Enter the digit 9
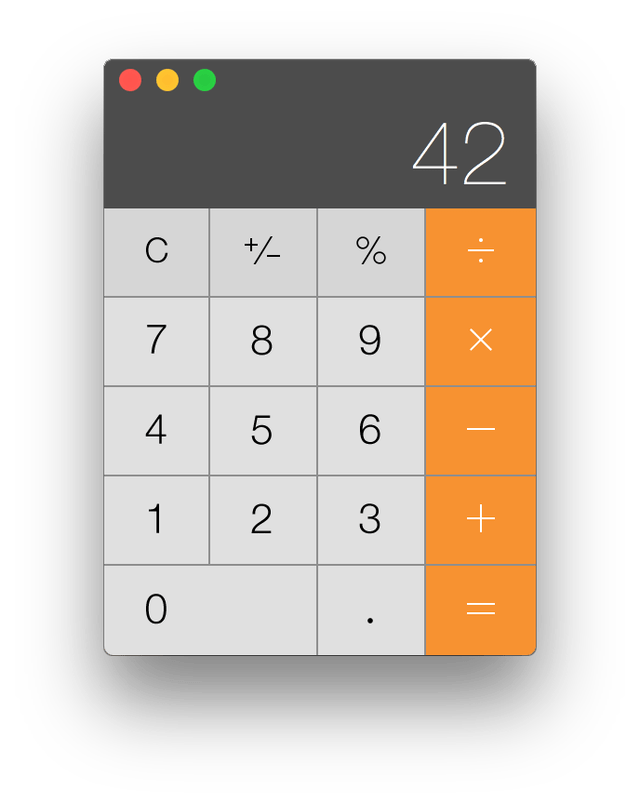The height and width of the screenshot is (804, 640). 370,341
